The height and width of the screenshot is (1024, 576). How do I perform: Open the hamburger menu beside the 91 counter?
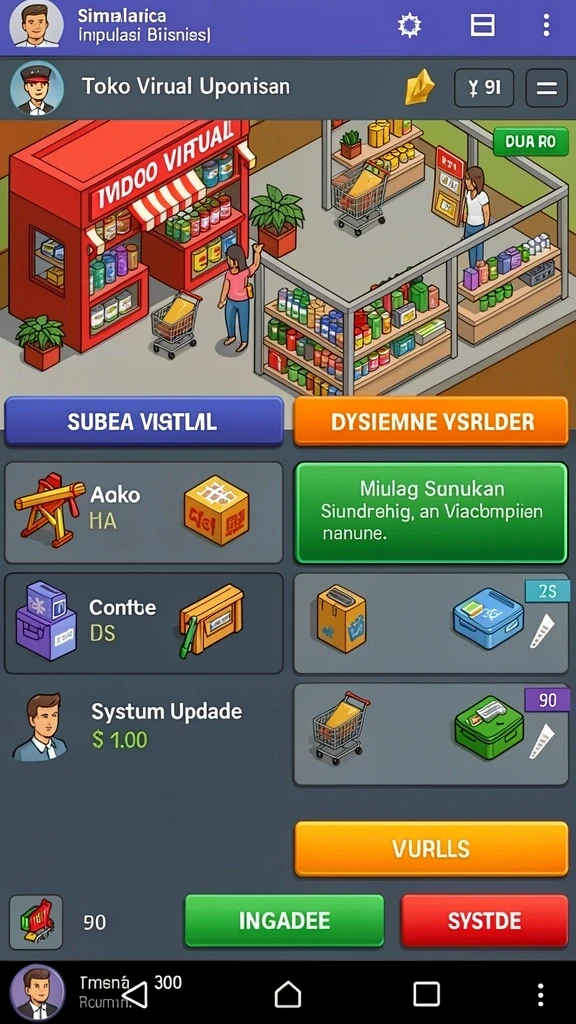point(546,88)
